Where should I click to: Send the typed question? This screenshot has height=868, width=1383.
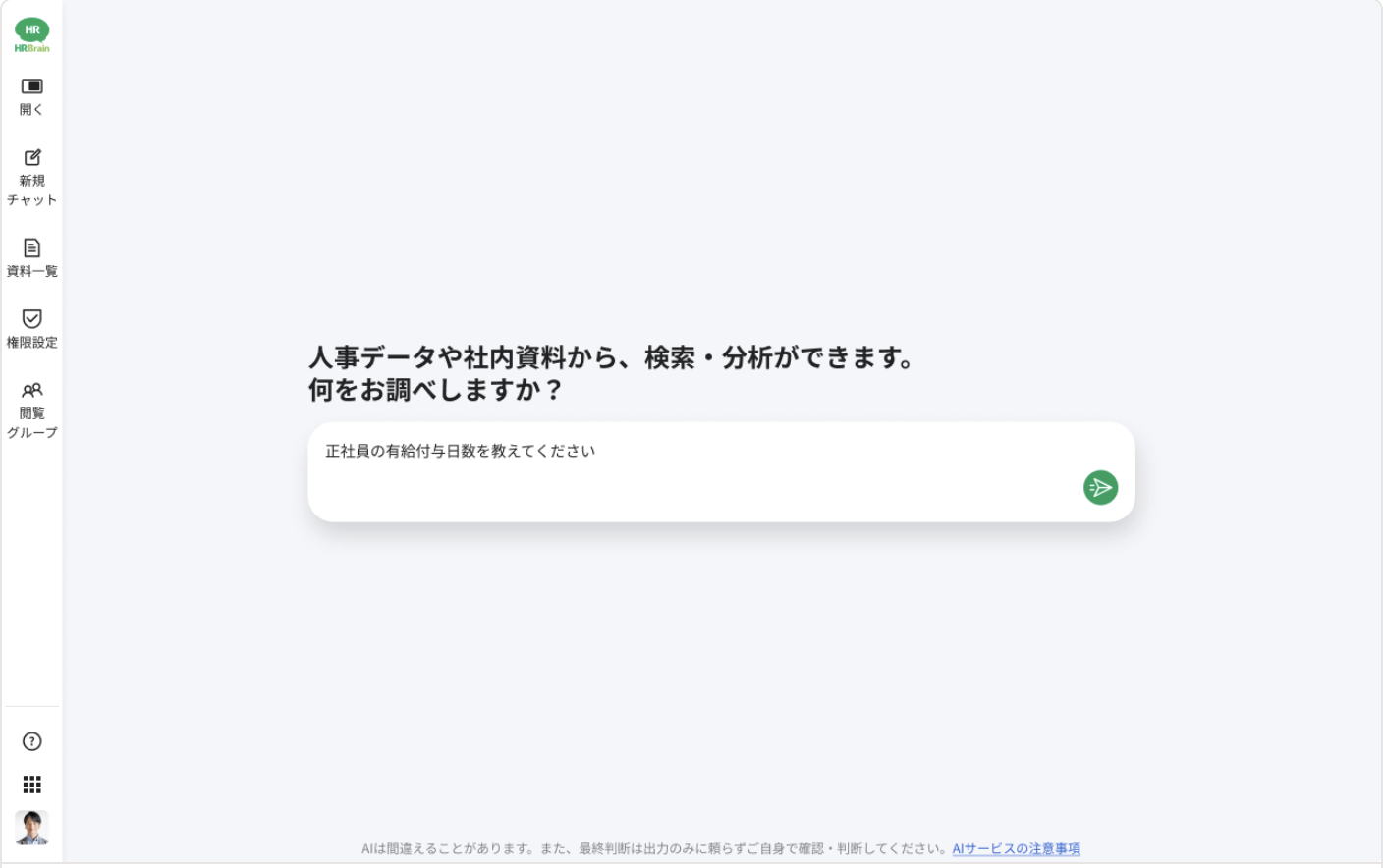(x=1100, y=487)
